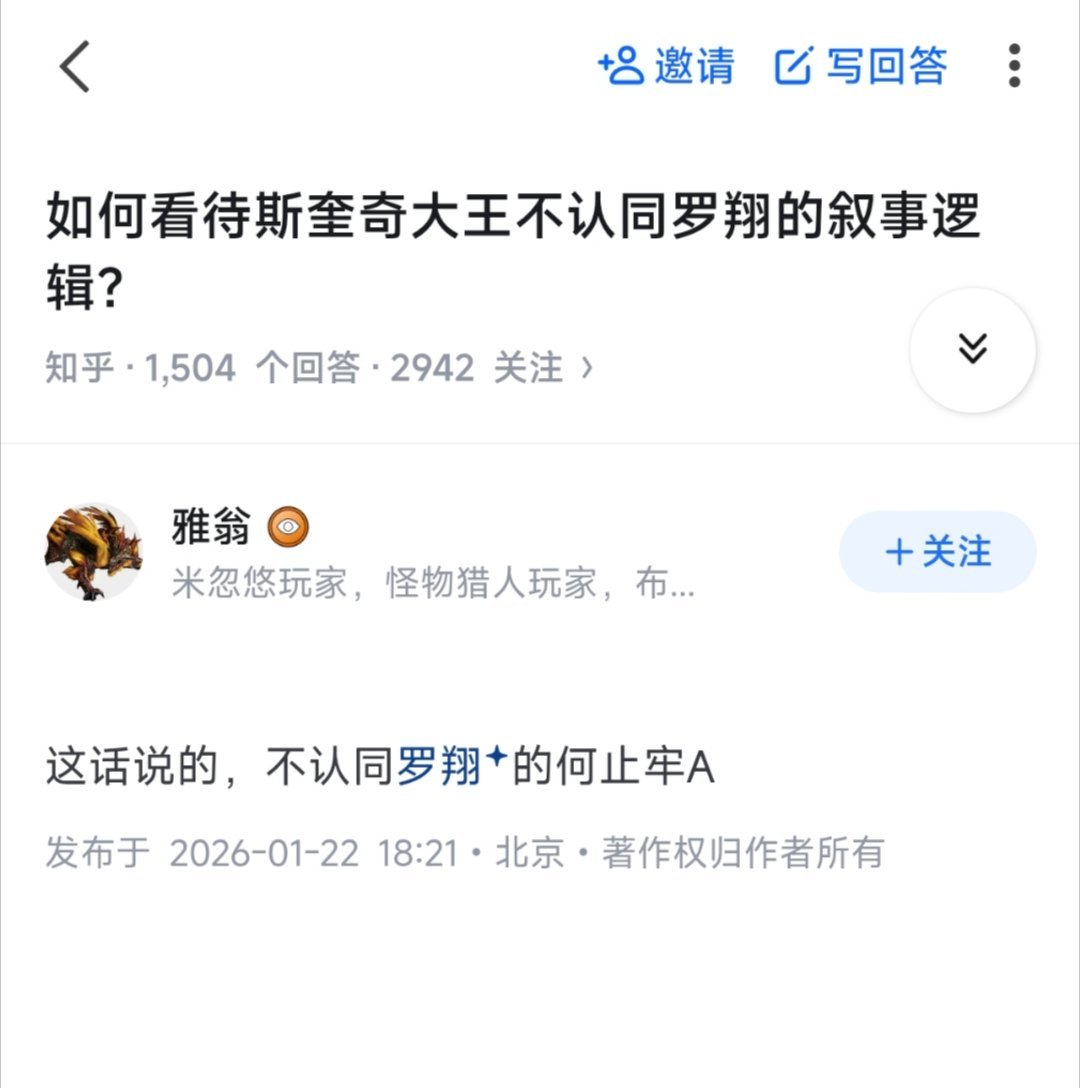
Task: Tap the back arrow to leave question
Action: coord(70,68)
